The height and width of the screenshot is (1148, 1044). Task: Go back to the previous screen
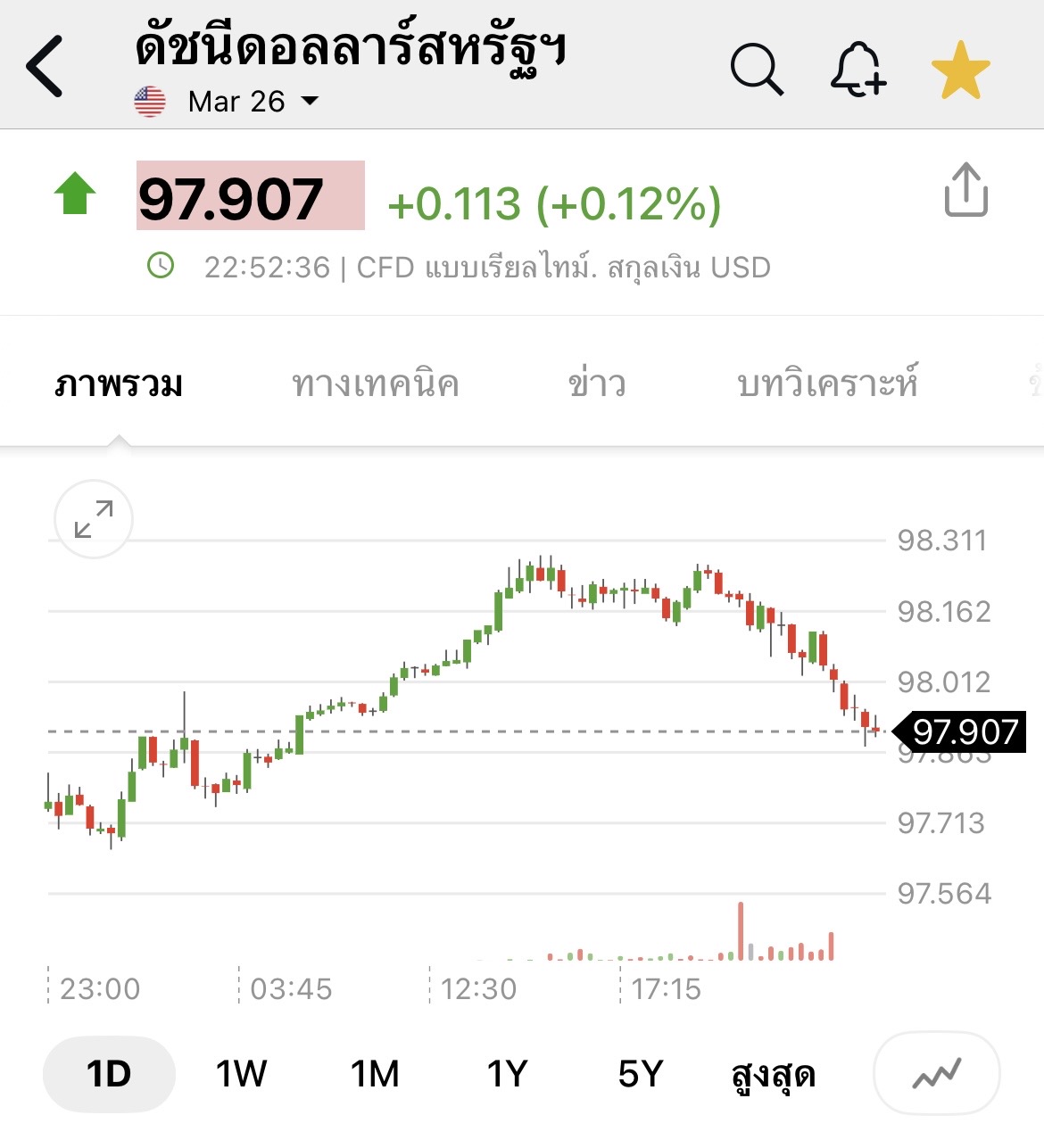pyautogui.click(x=45, y=66)
